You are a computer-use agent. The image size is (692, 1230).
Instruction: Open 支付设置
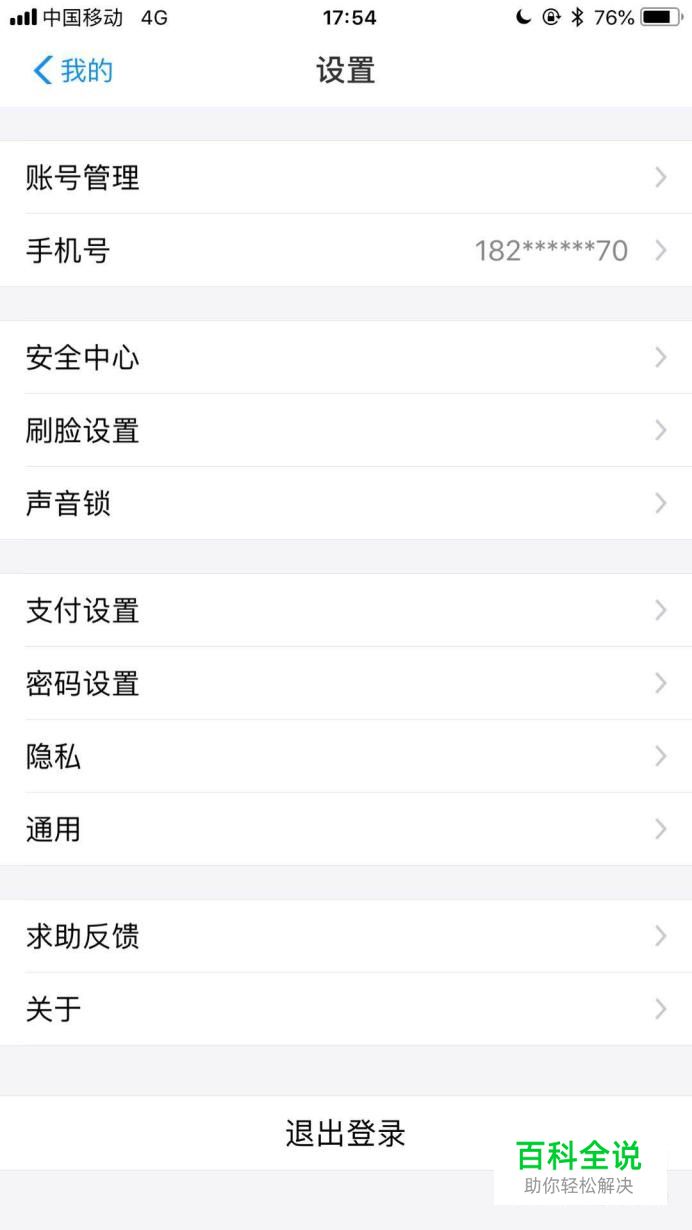(346, 611)
